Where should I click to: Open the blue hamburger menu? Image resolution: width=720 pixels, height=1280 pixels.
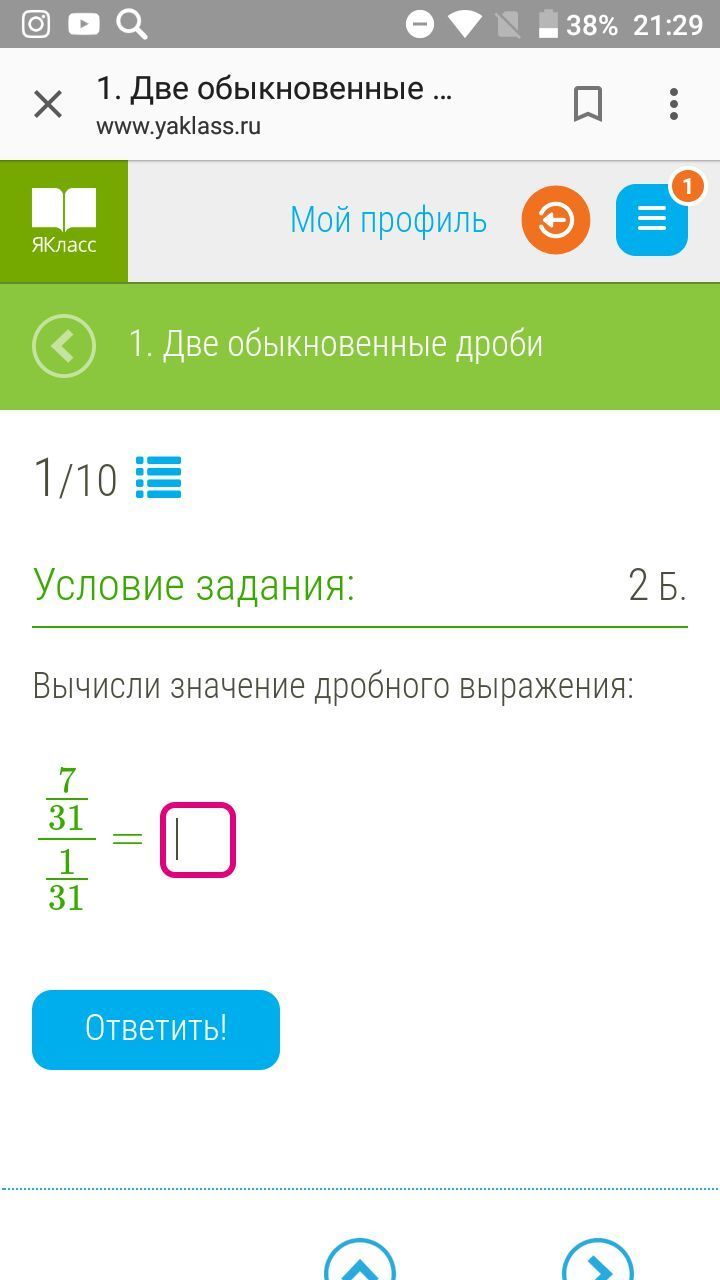[x=652, y=220]
